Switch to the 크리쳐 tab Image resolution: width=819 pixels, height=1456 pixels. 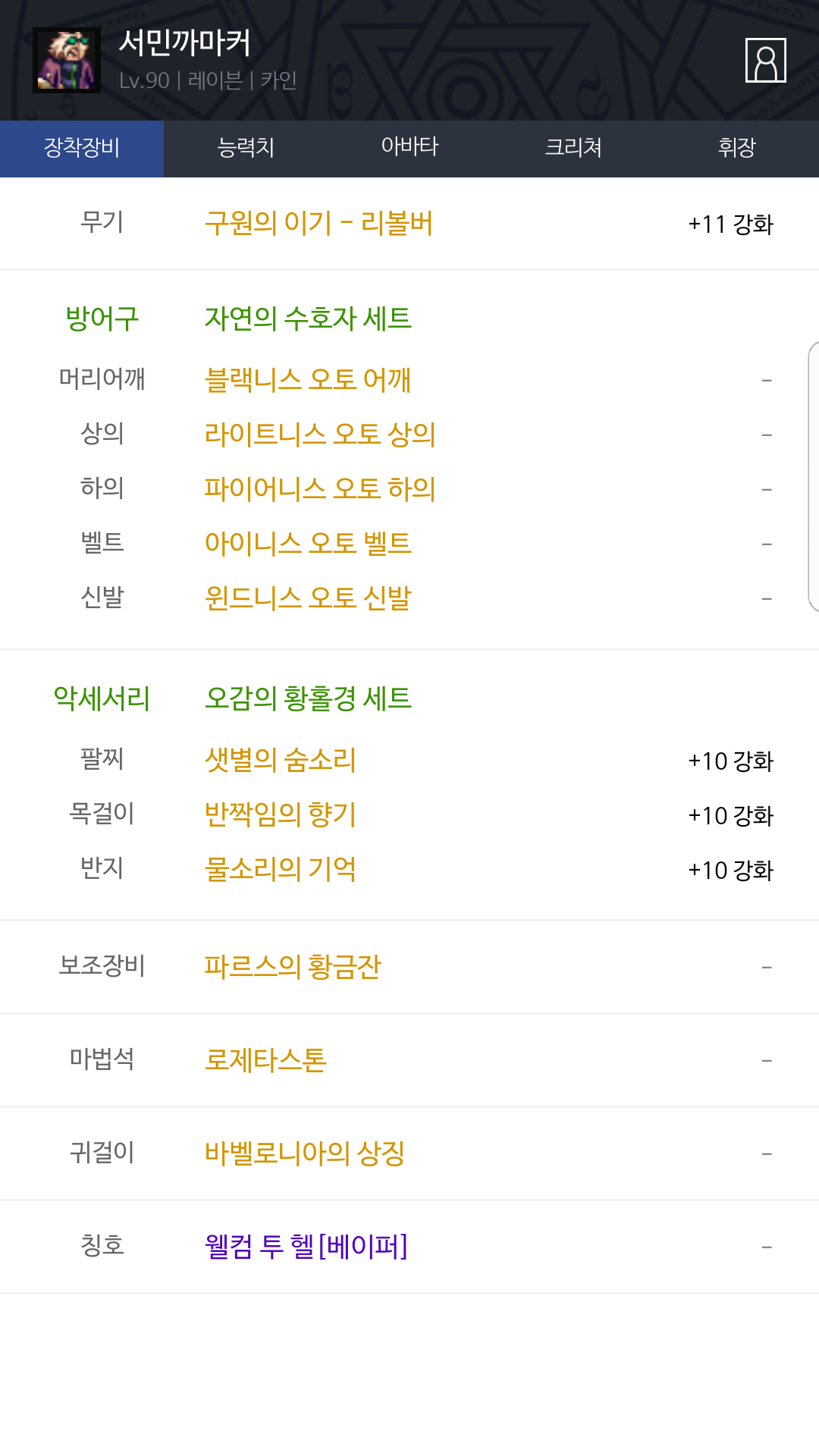pyautogui.click(x=573, y=147)
